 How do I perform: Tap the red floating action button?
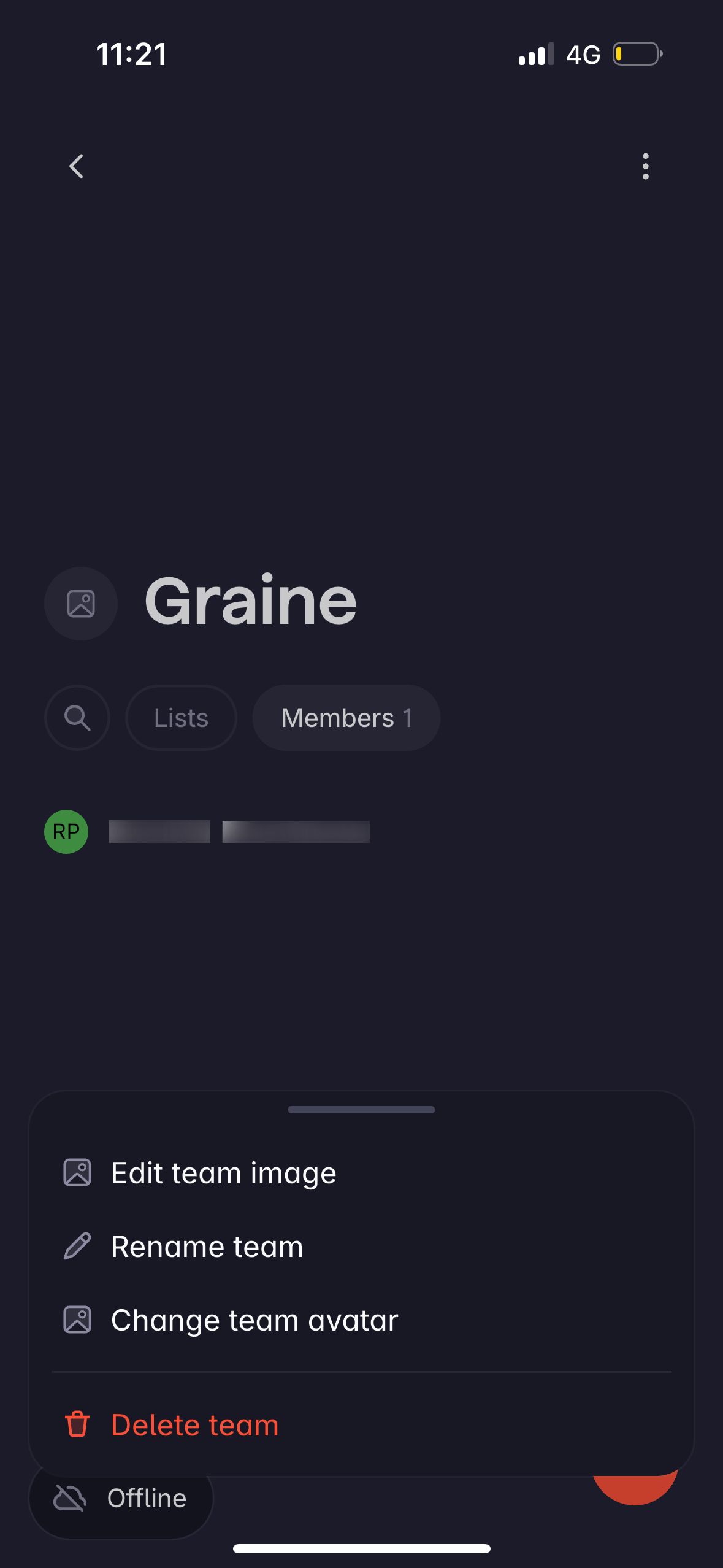[635, 1489]
